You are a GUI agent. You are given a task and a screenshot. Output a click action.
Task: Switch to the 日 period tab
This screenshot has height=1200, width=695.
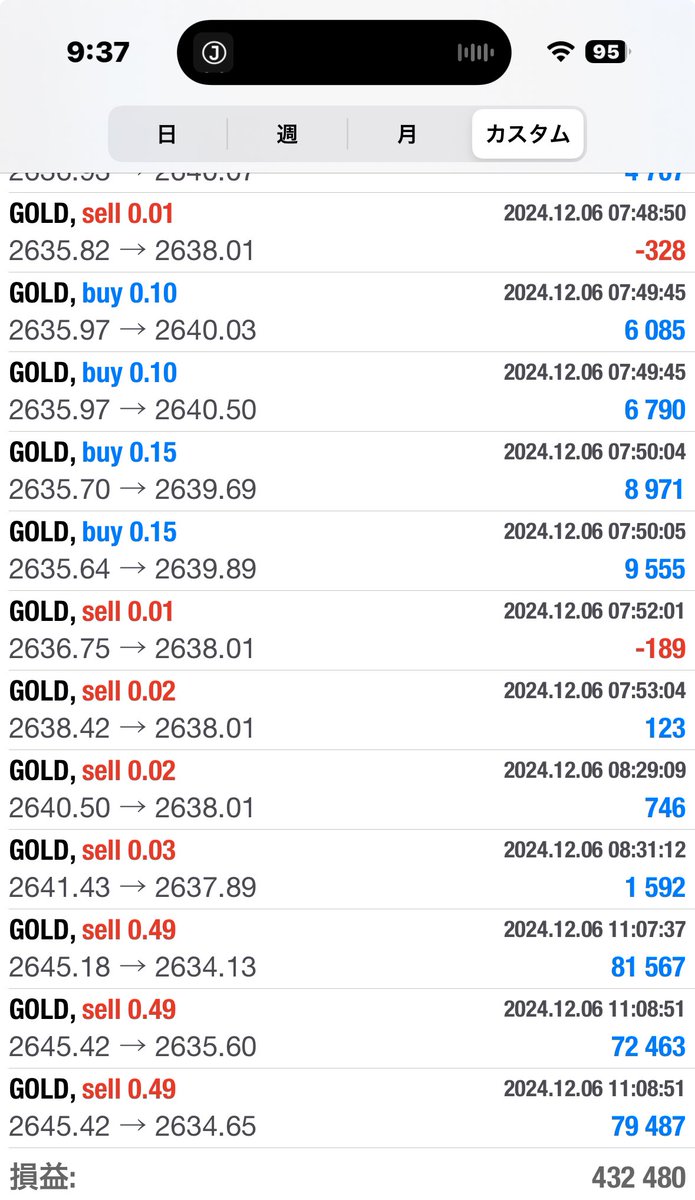tap(168, 134)
